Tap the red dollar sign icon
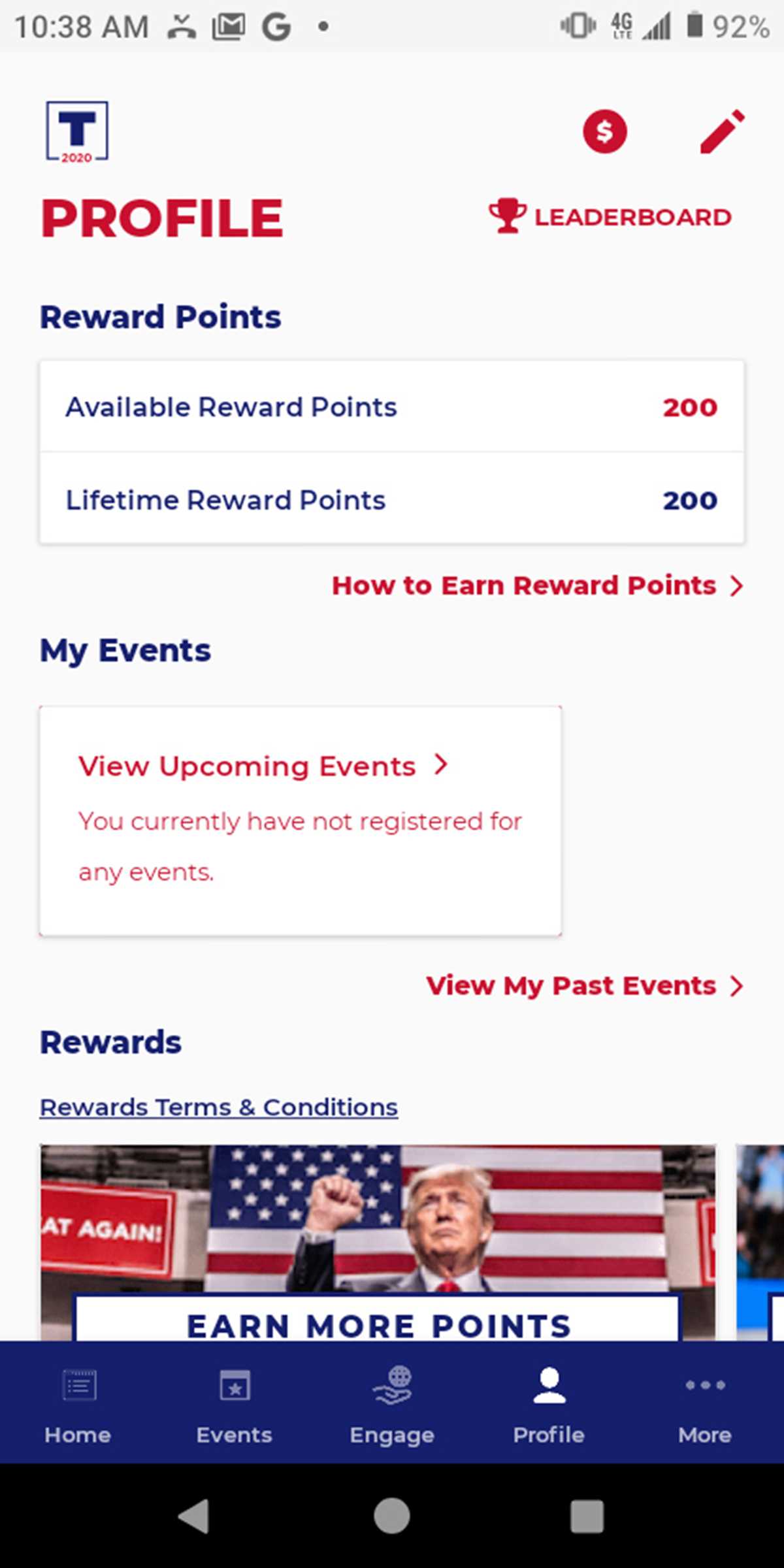 click(604, 132)
